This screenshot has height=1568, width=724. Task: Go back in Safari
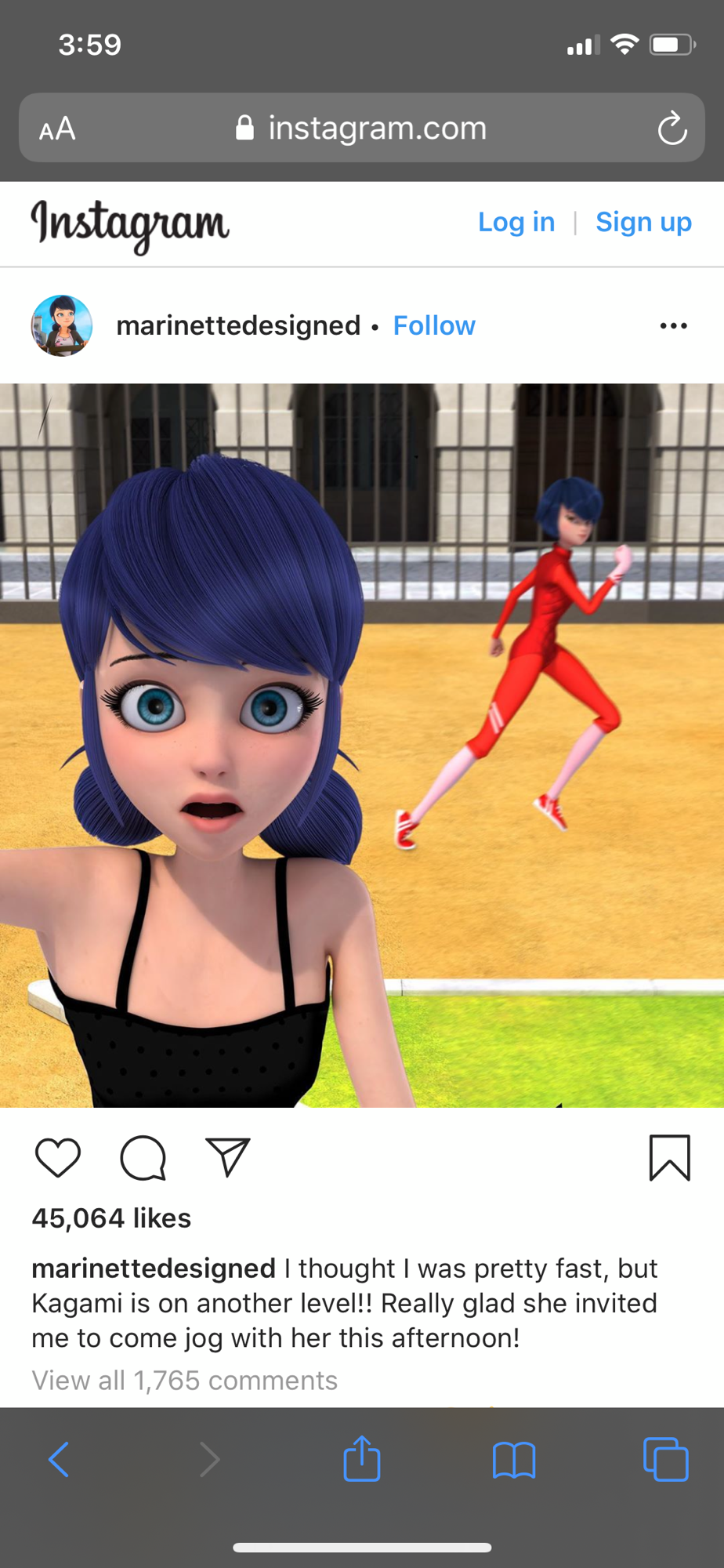[x=59, y=1460]
